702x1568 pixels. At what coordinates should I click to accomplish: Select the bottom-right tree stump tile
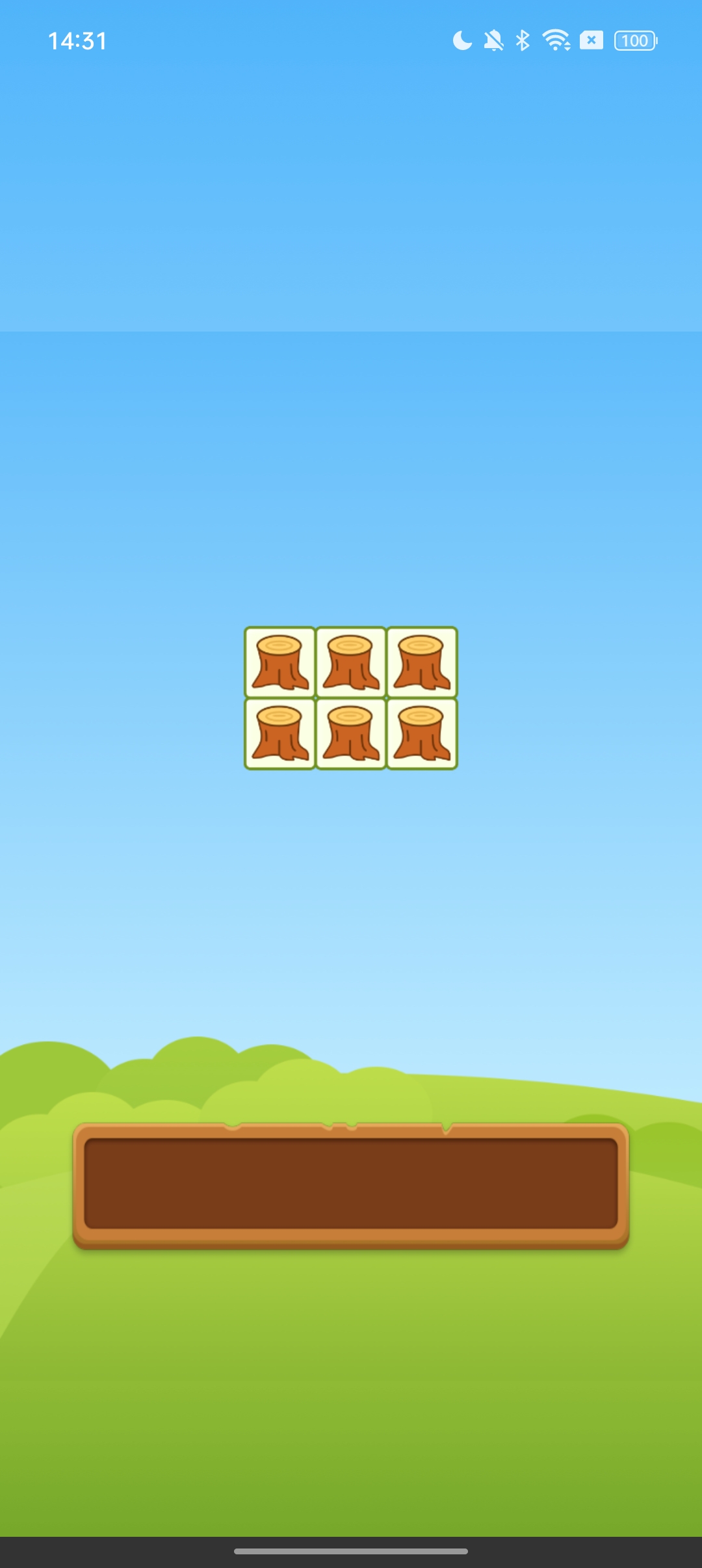(x=422, y=733)
